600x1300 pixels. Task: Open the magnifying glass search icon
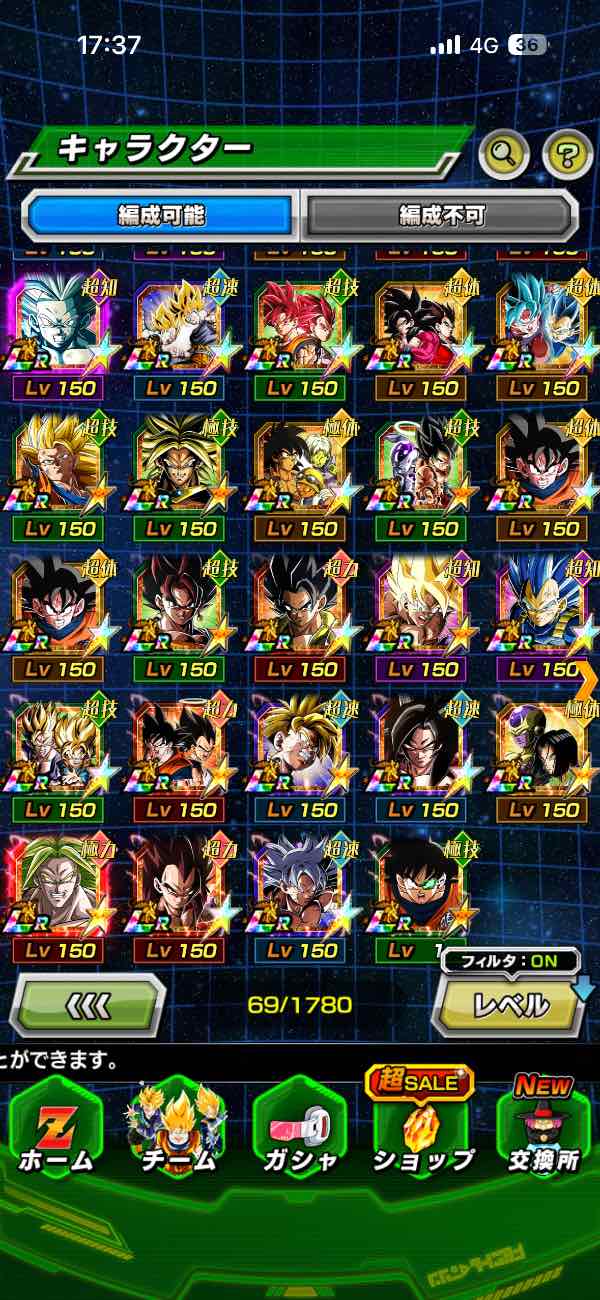[x=505, y=153]
